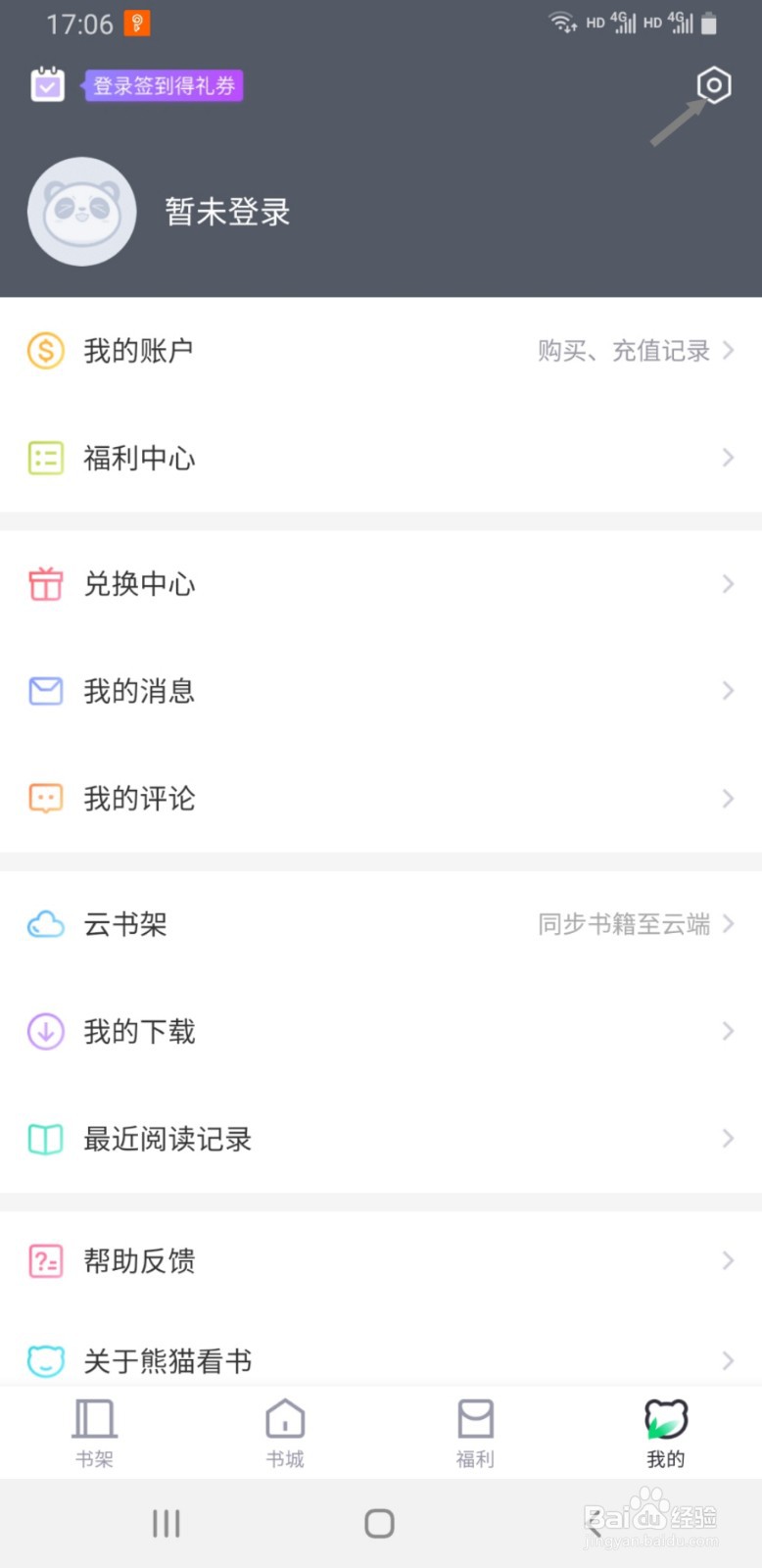Click the 福利中心 list icon
This screenshot has width=762, height=1568.
(44, 458)
